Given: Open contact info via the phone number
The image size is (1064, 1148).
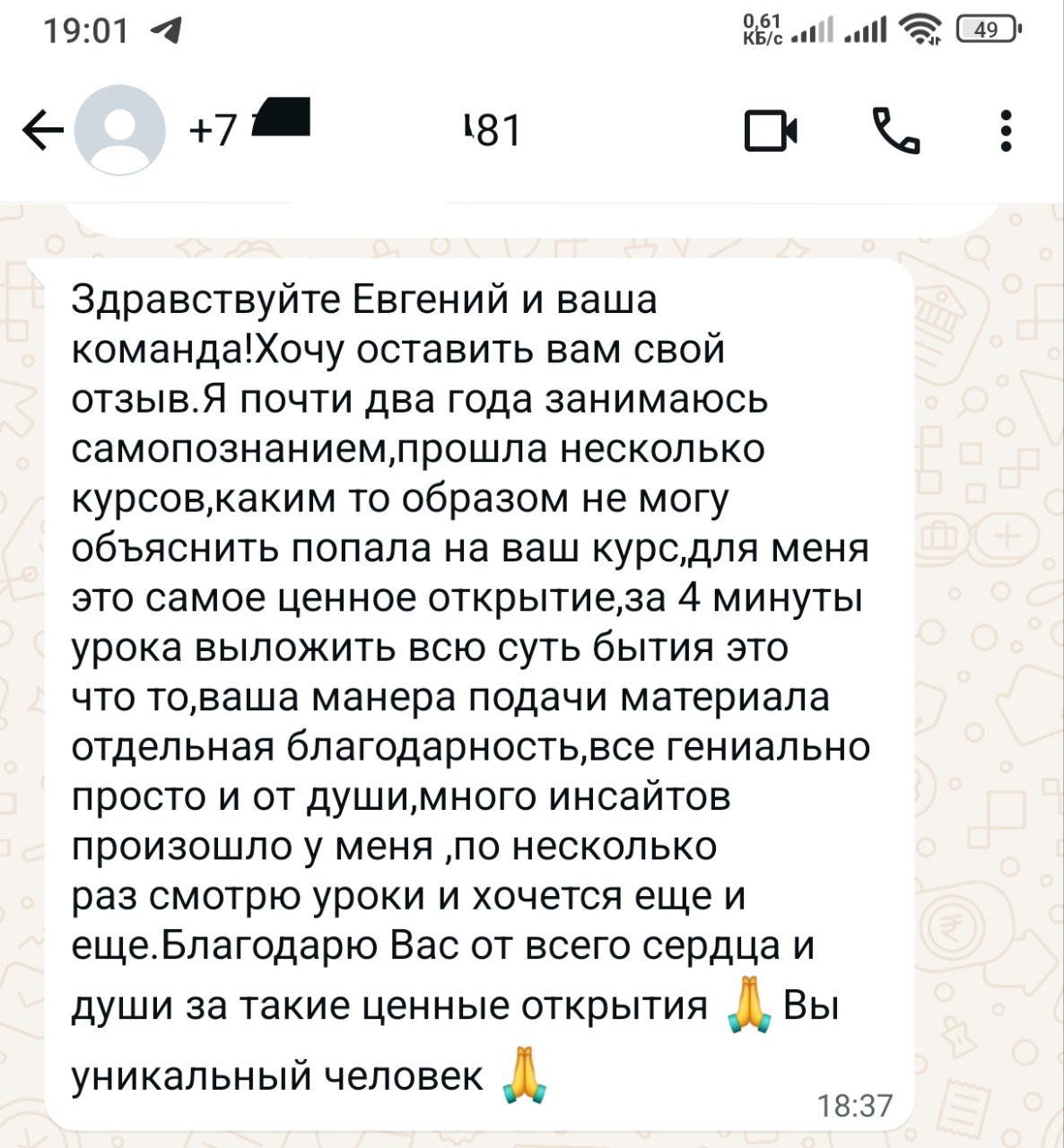Looking at the screenshot, I should pyautogui.click(x=359, y=132).
